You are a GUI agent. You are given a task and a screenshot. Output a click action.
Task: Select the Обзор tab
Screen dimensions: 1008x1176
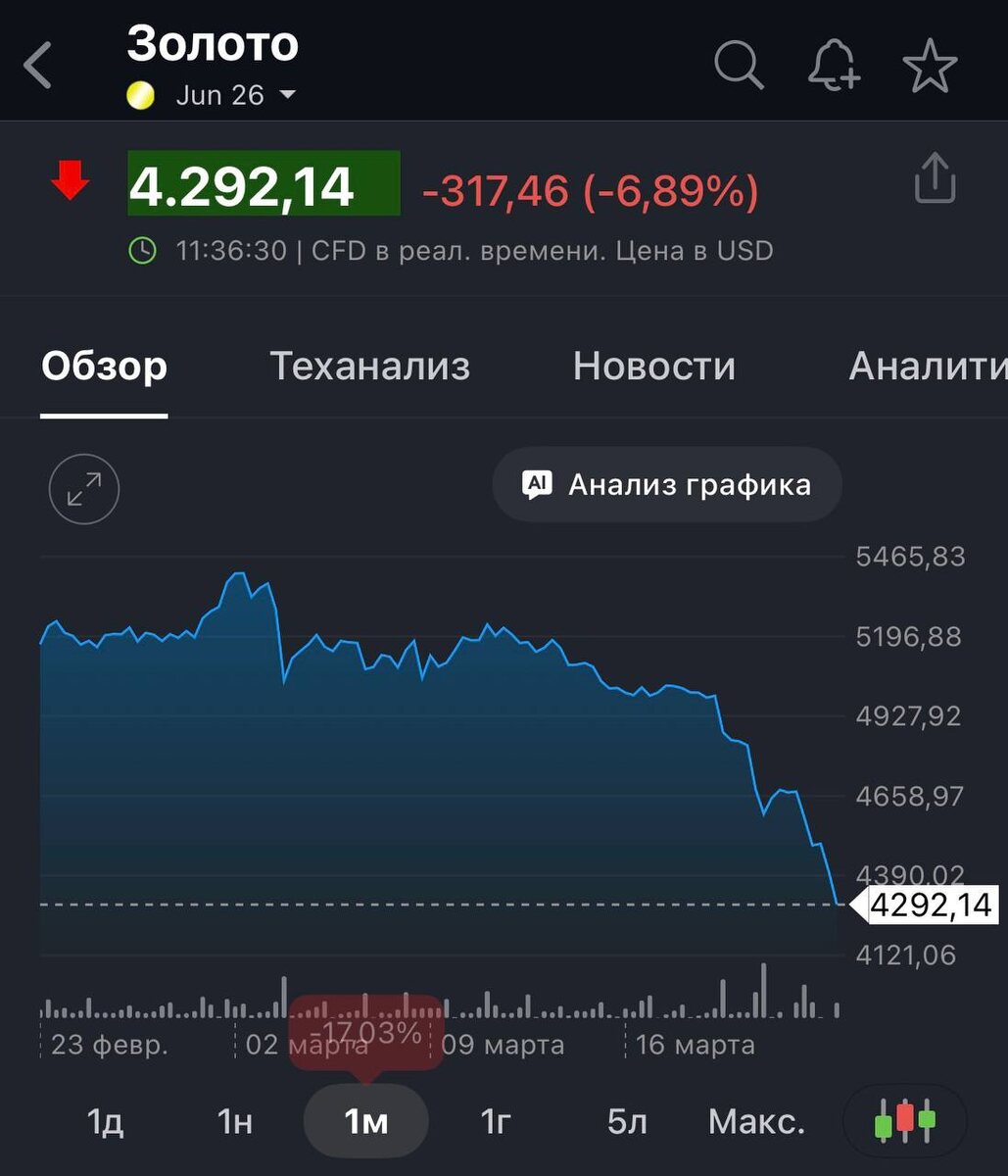click(x=104, y=366)
